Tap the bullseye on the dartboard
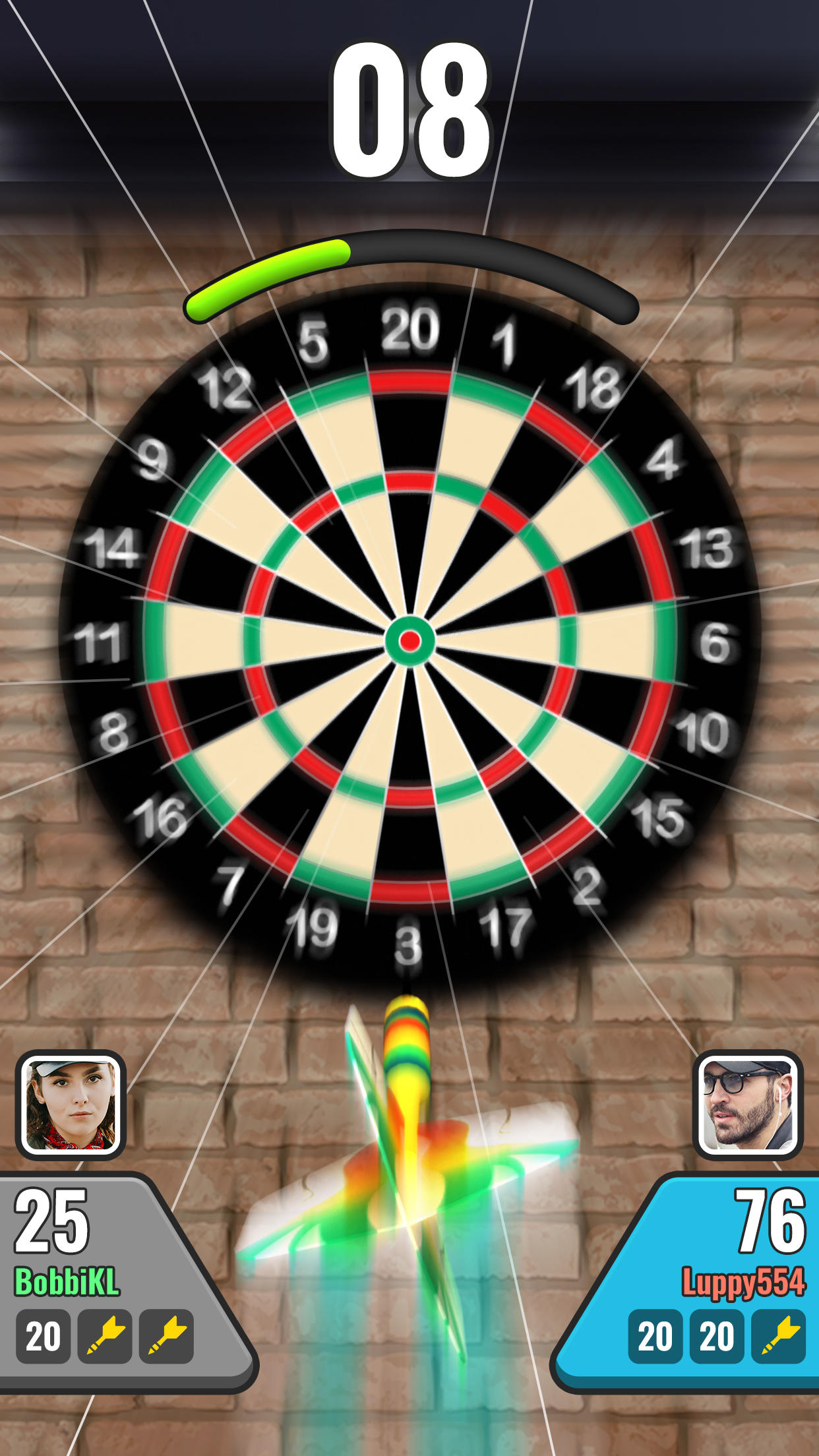819x1456 pixels. [409, 641]
